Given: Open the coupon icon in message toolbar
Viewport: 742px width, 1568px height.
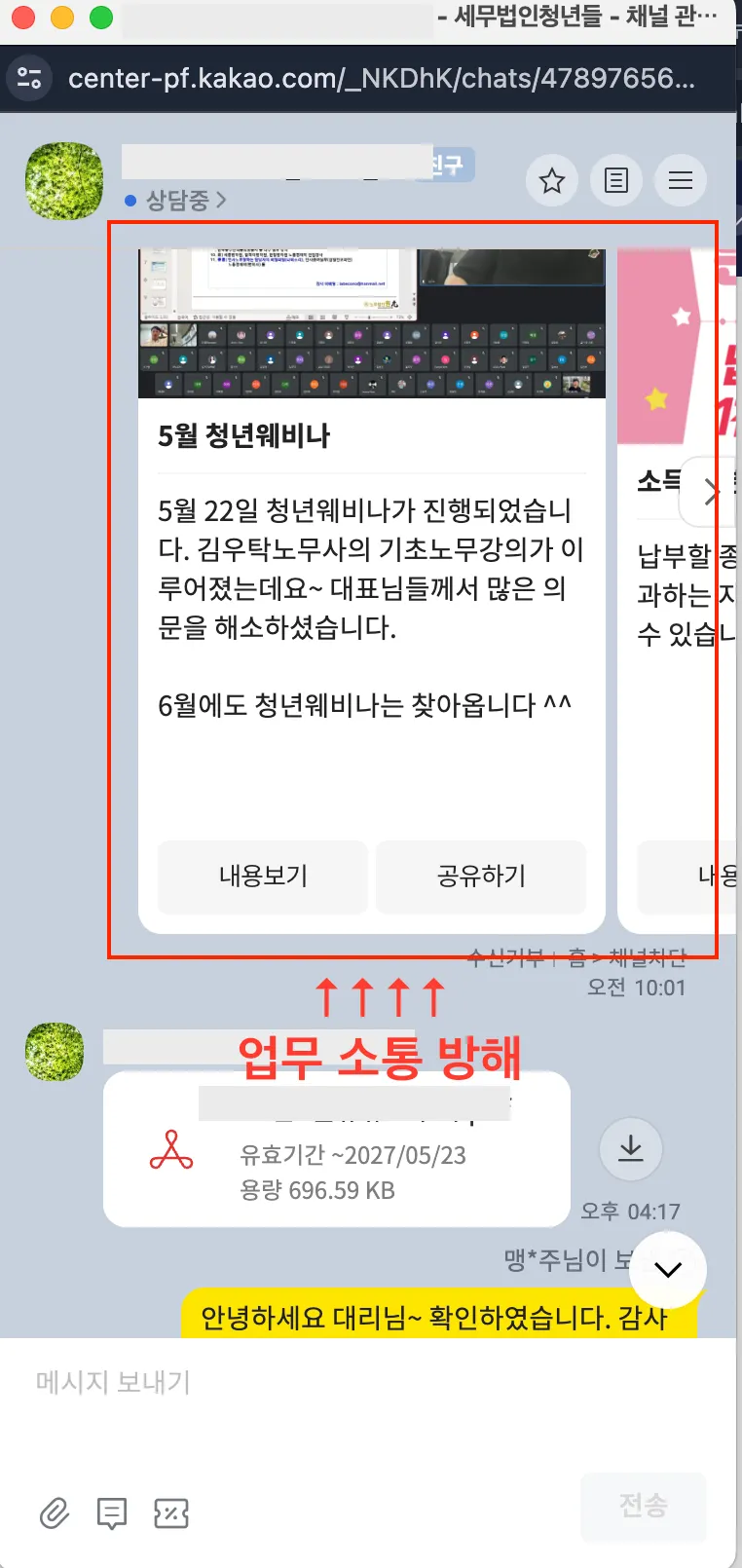Looking at the screenshot, I should [x=171, y=1512].
